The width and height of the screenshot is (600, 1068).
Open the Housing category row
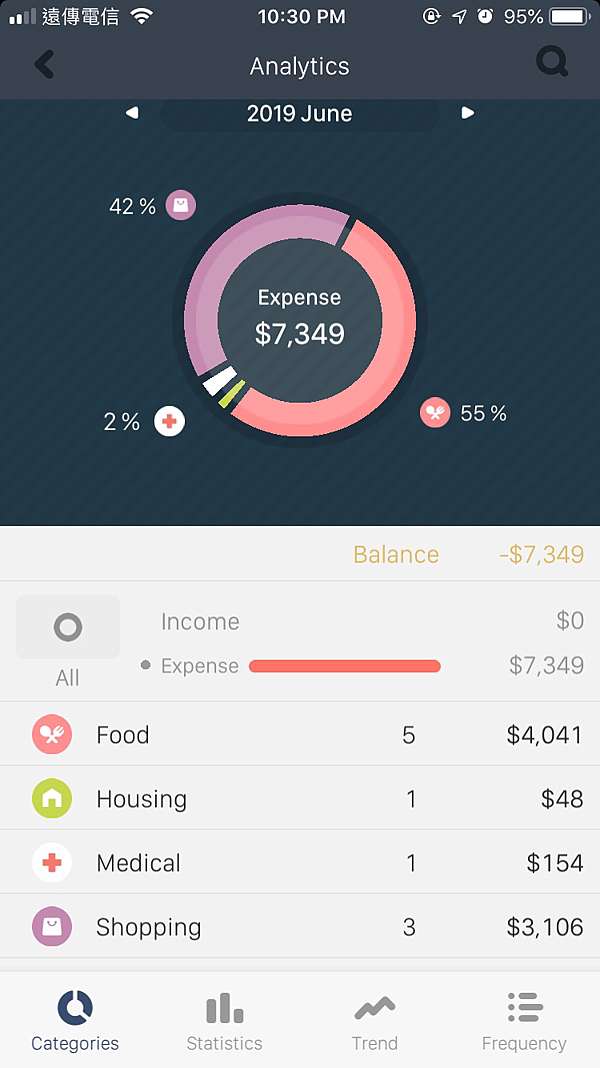tap(300, 799)
